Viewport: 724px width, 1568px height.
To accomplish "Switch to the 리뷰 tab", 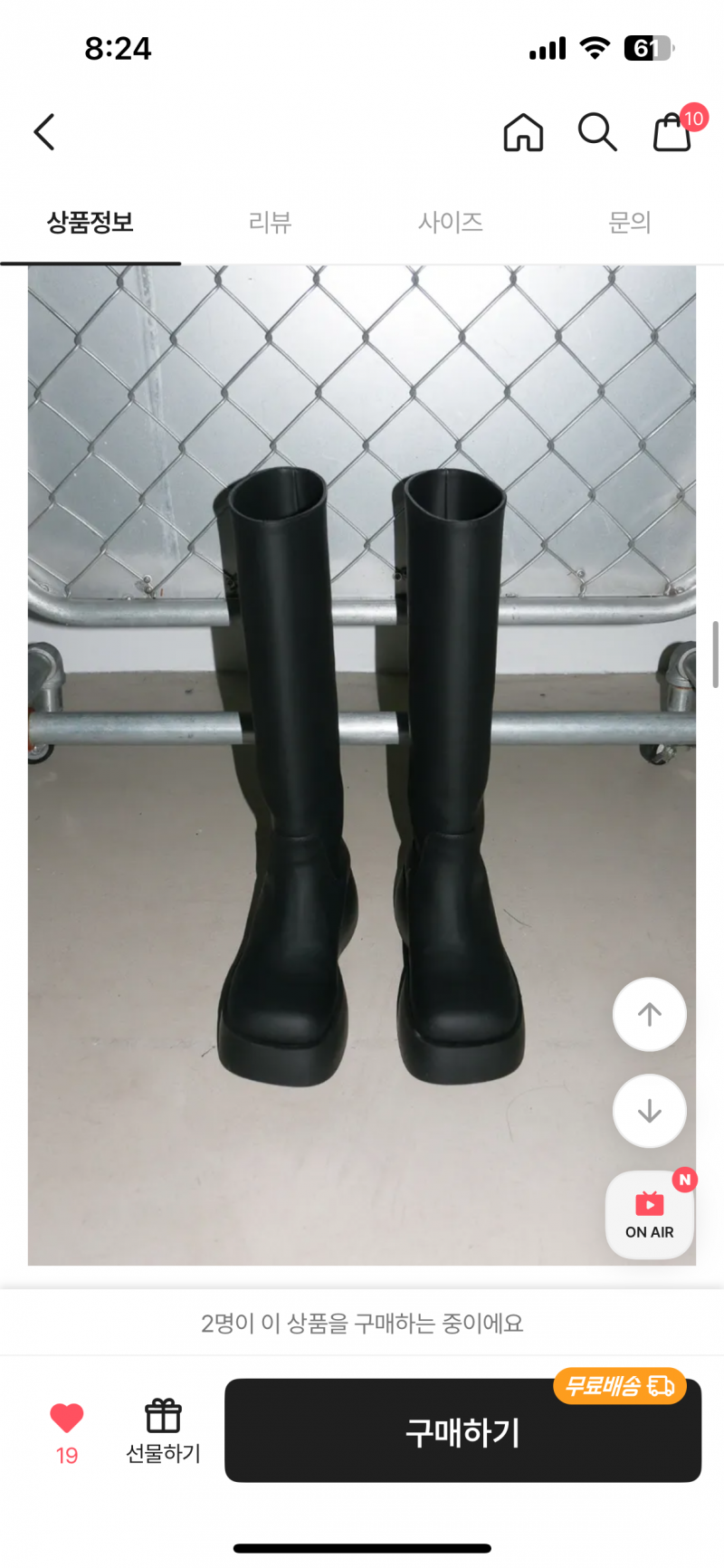I will tap(271, 223).
